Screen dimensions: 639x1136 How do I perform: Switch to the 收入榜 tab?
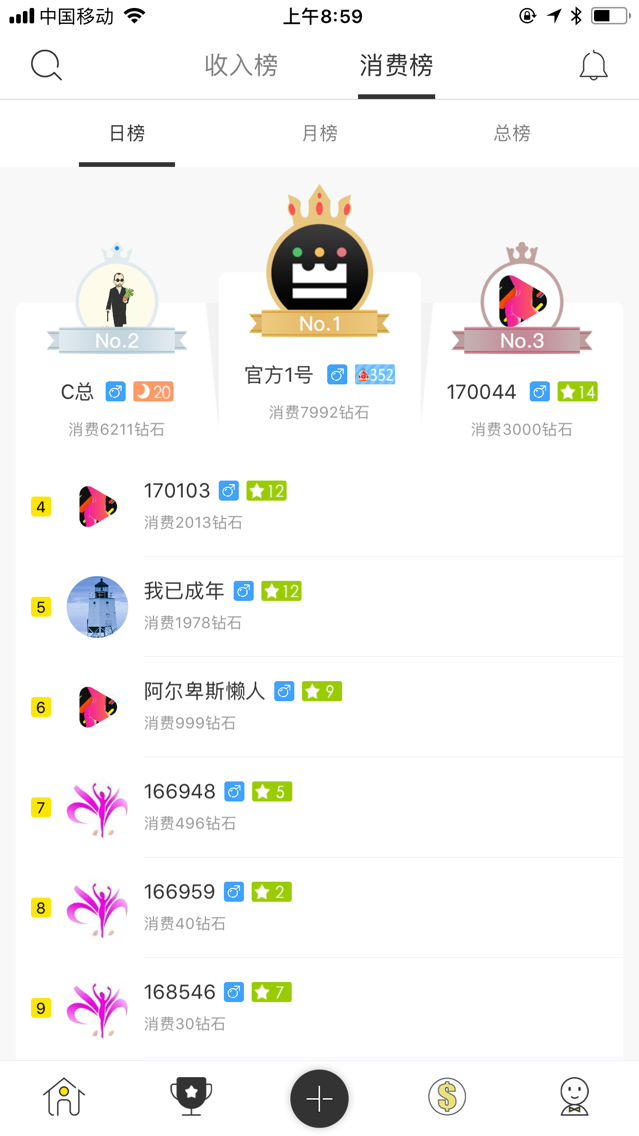click(241, 66)
